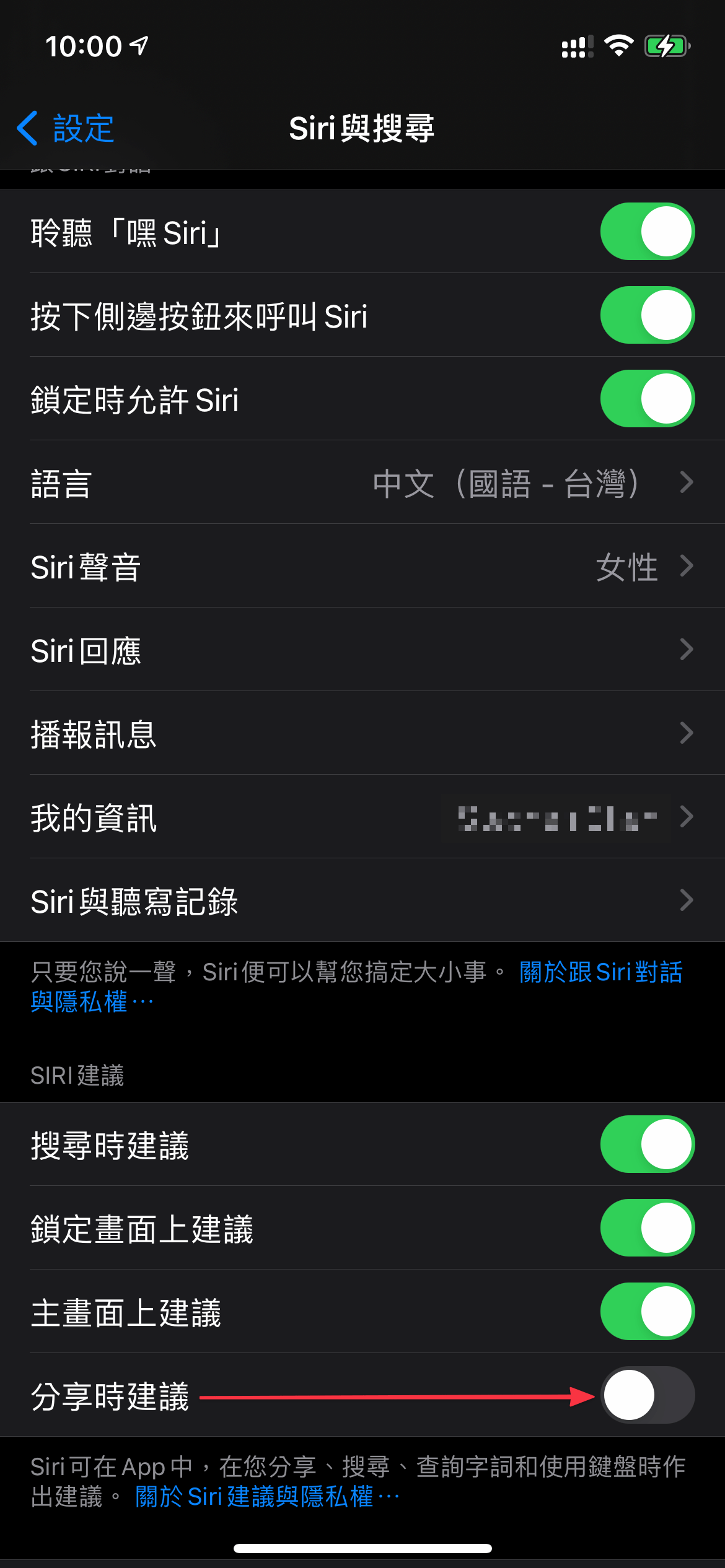Open 我的資訊 row
The width and height of the screenshot is (725, 1568).
point(362,817)
